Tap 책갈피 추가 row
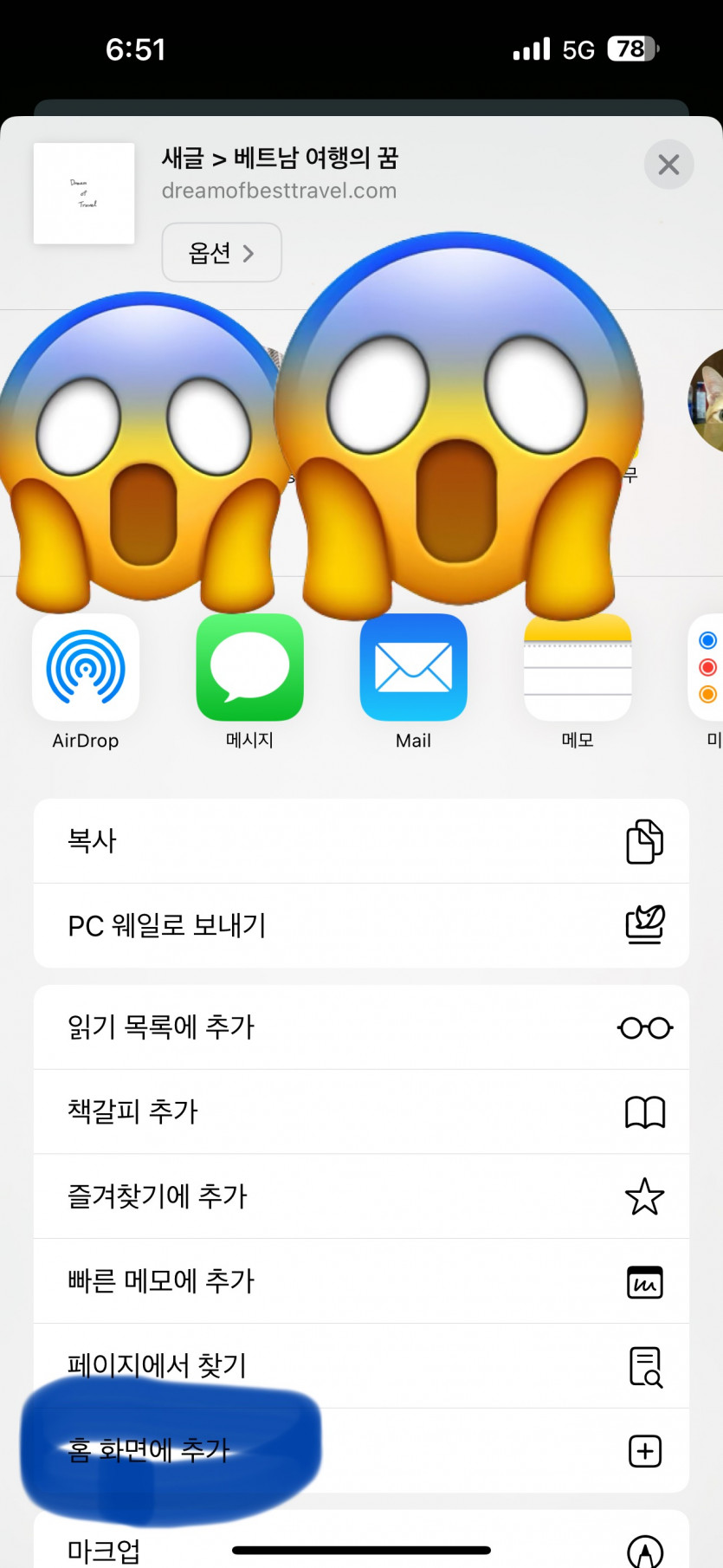Image resolution: width=723 pixels, height=1568 pixels. coord(361,1111)
